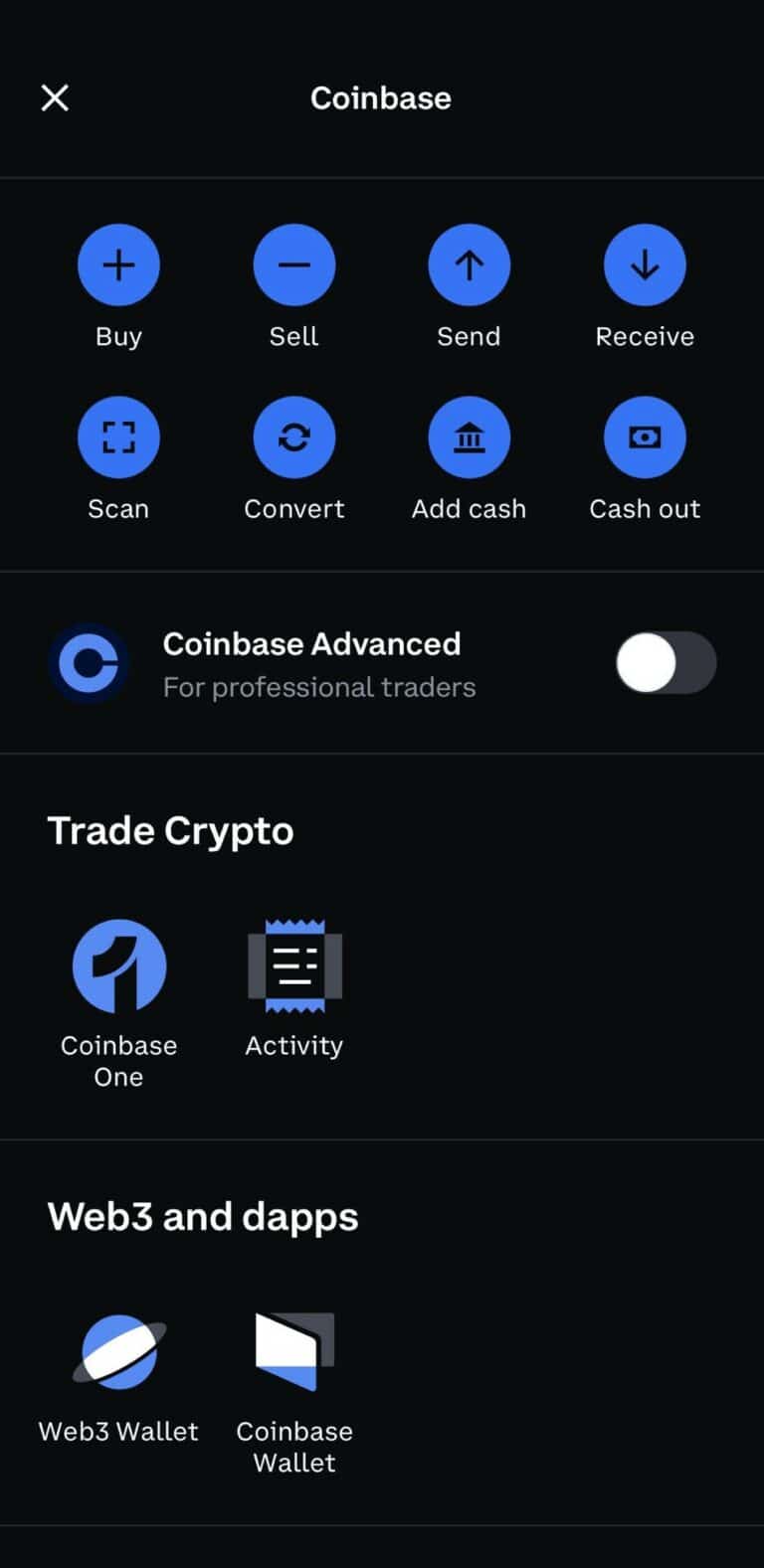Tap the Send arrow icon

point(469,264)
